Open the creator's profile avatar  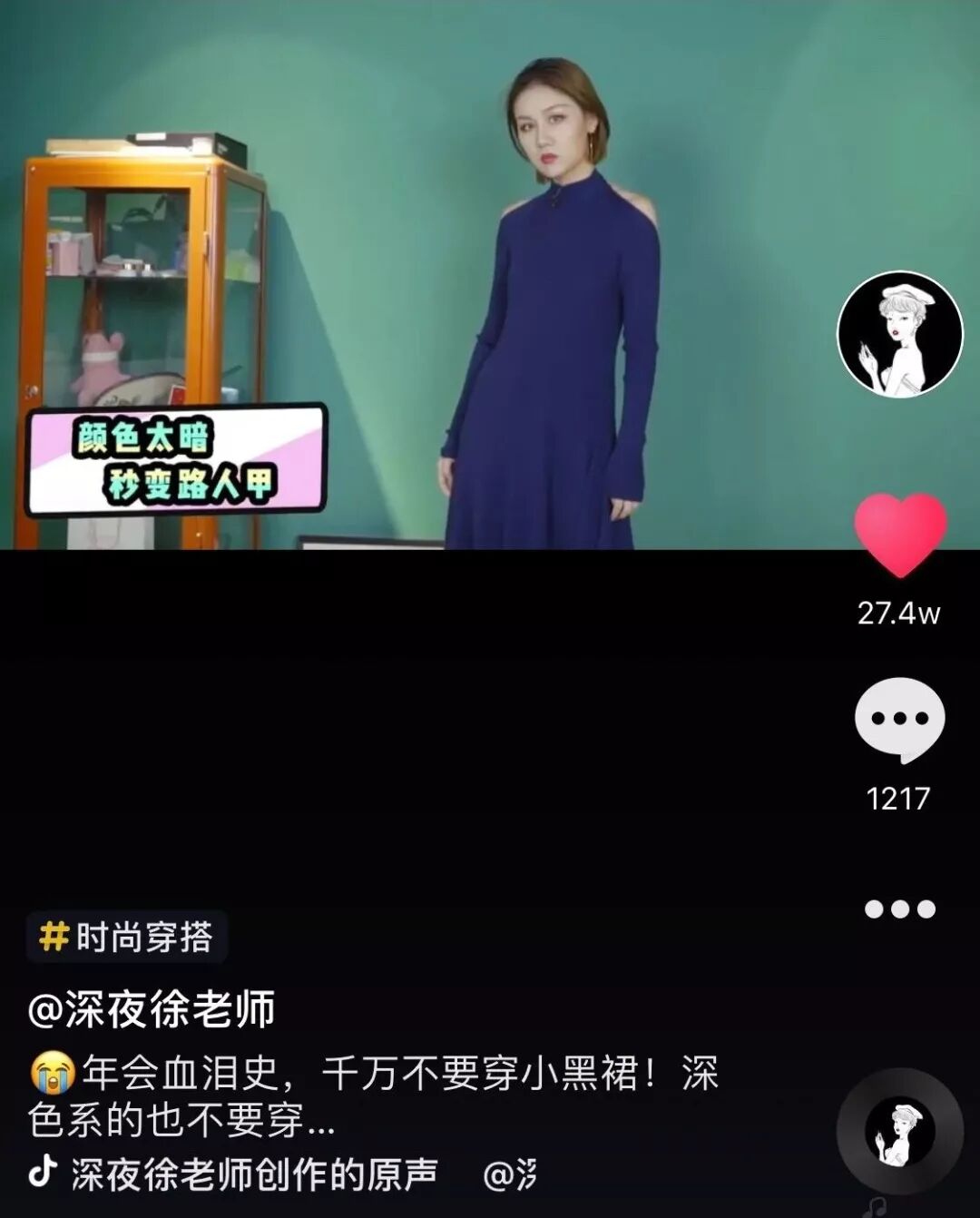tap(899, 334)
